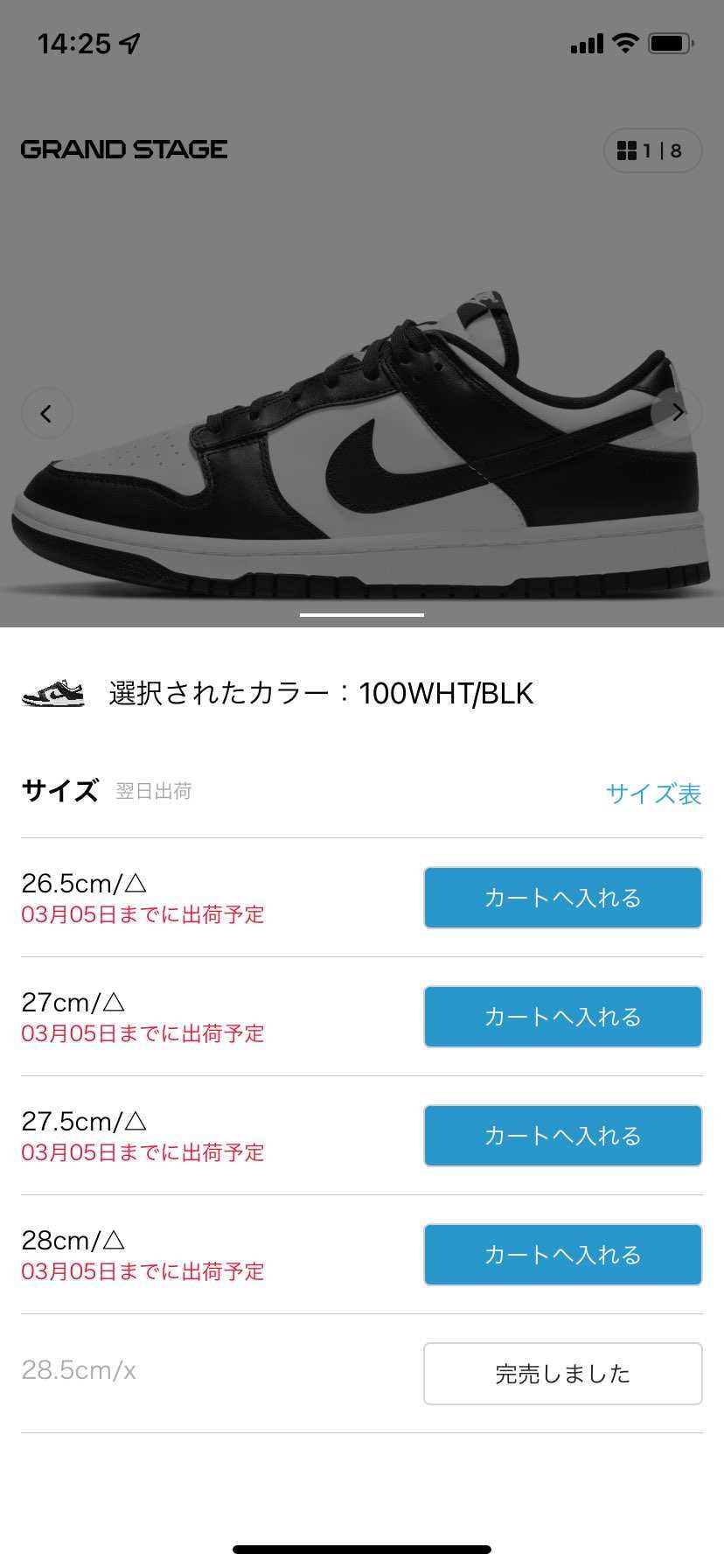
Task: Tap the cellular signal bars icon
Action: [586, 43]
